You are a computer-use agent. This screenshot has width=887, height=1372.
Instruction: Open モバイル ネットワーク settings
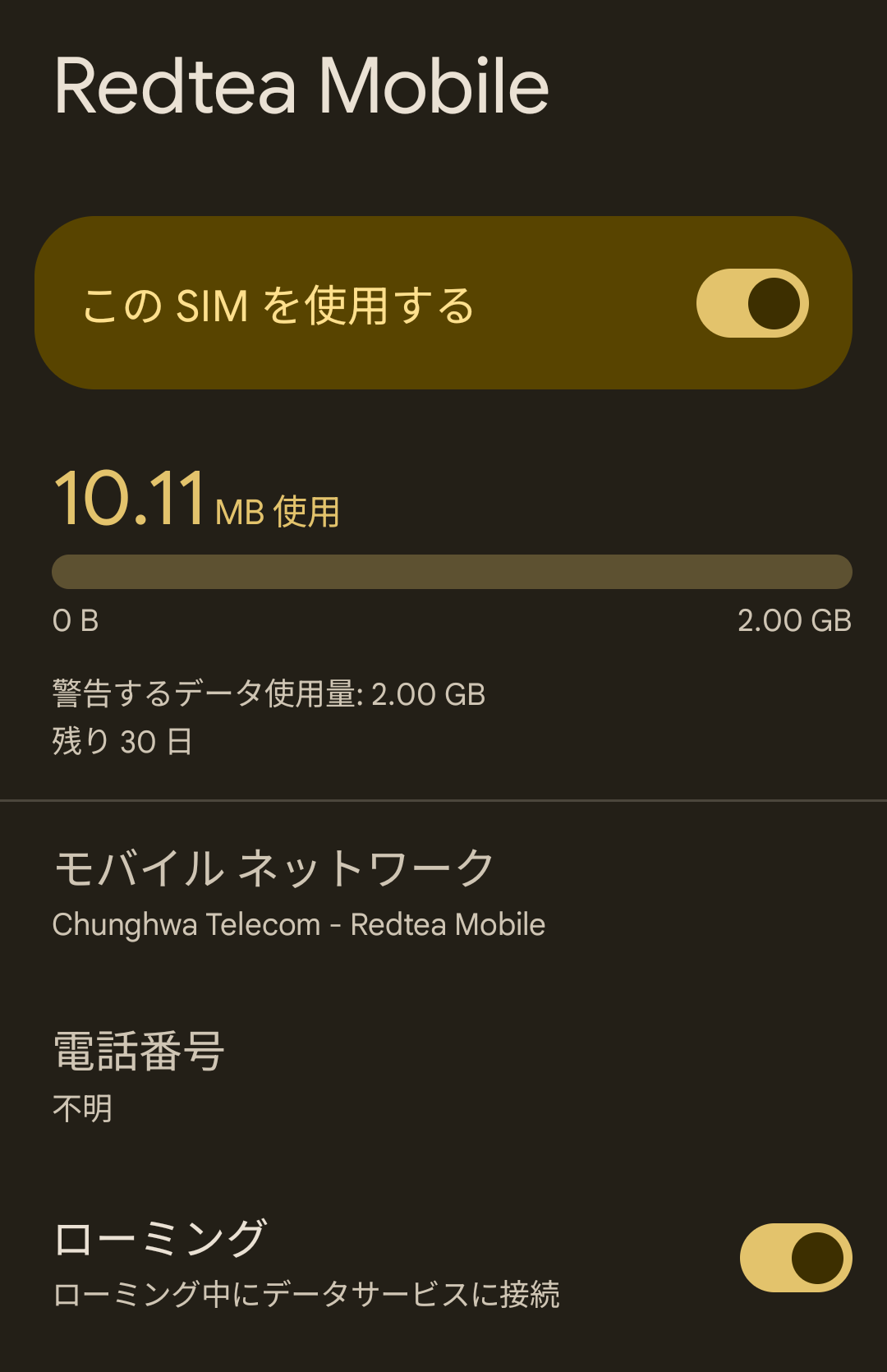coord(298,893)
